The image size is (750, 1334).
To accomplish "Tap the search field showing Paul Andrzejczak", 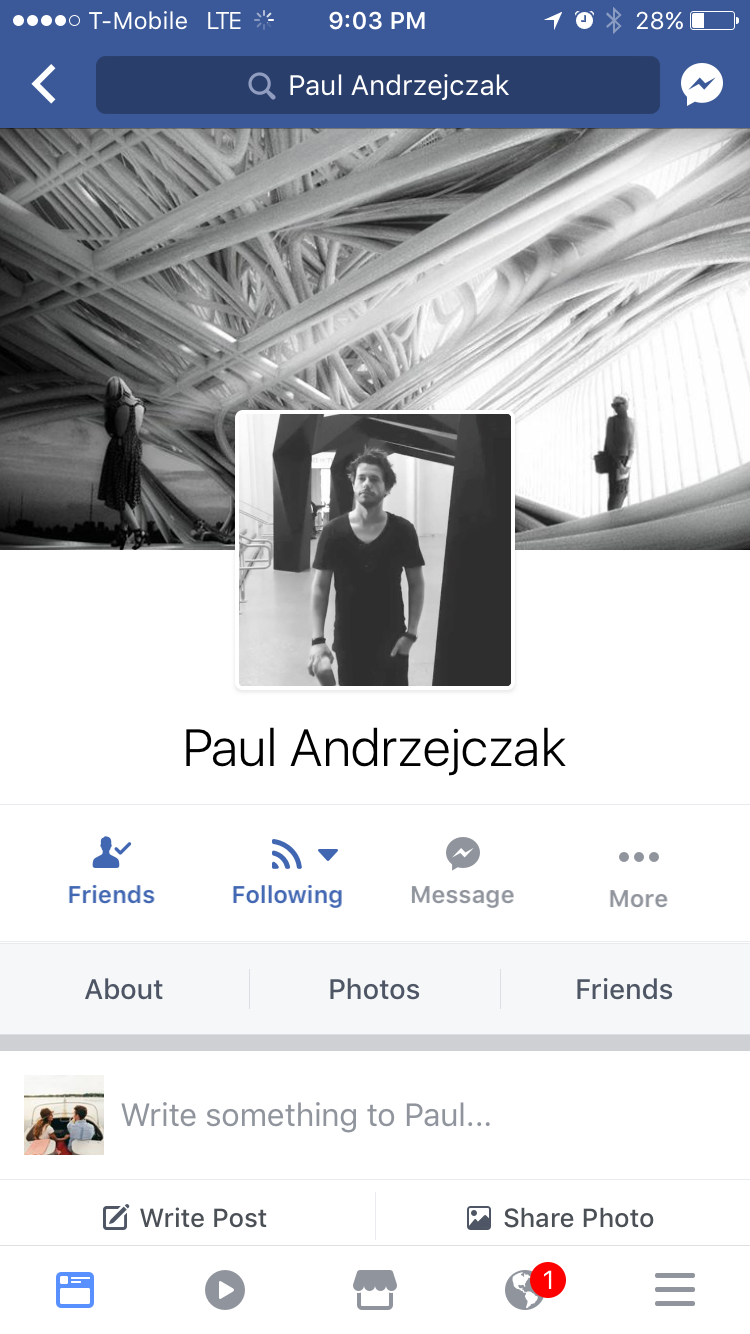I will pos(378,85).
